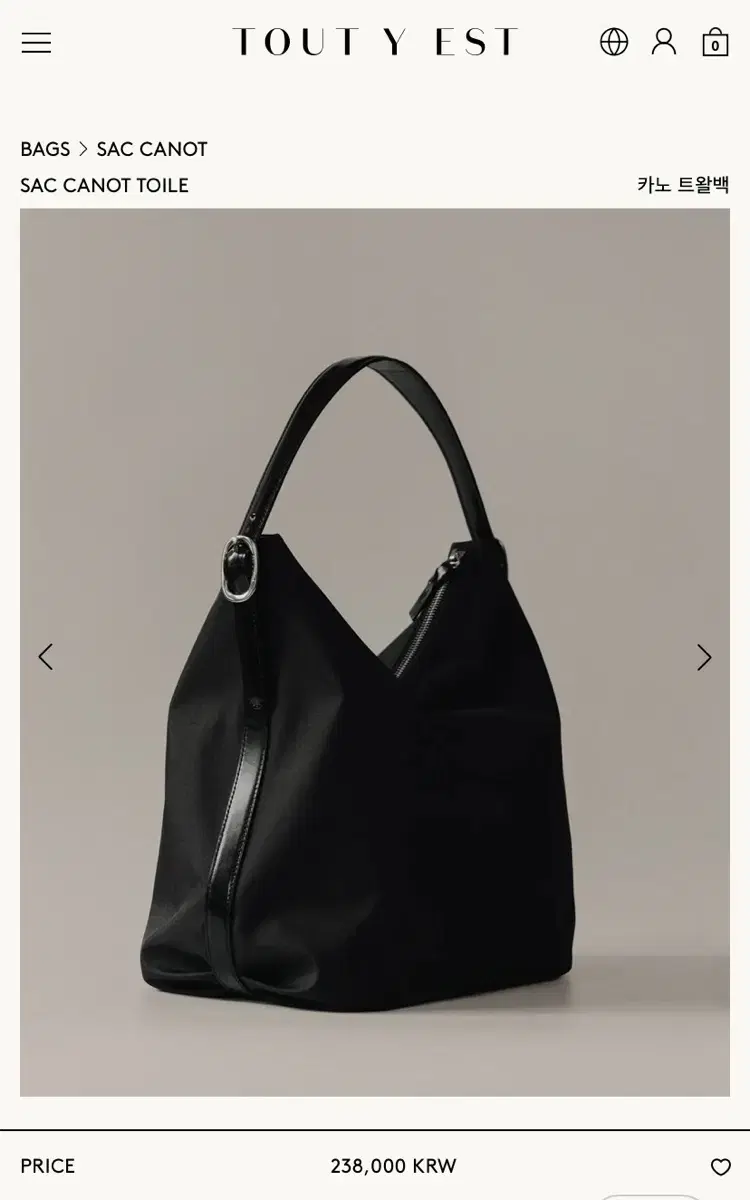Collapse back using the left chevron arrow
Screen dimensions: 750x1200
(47, 656)
